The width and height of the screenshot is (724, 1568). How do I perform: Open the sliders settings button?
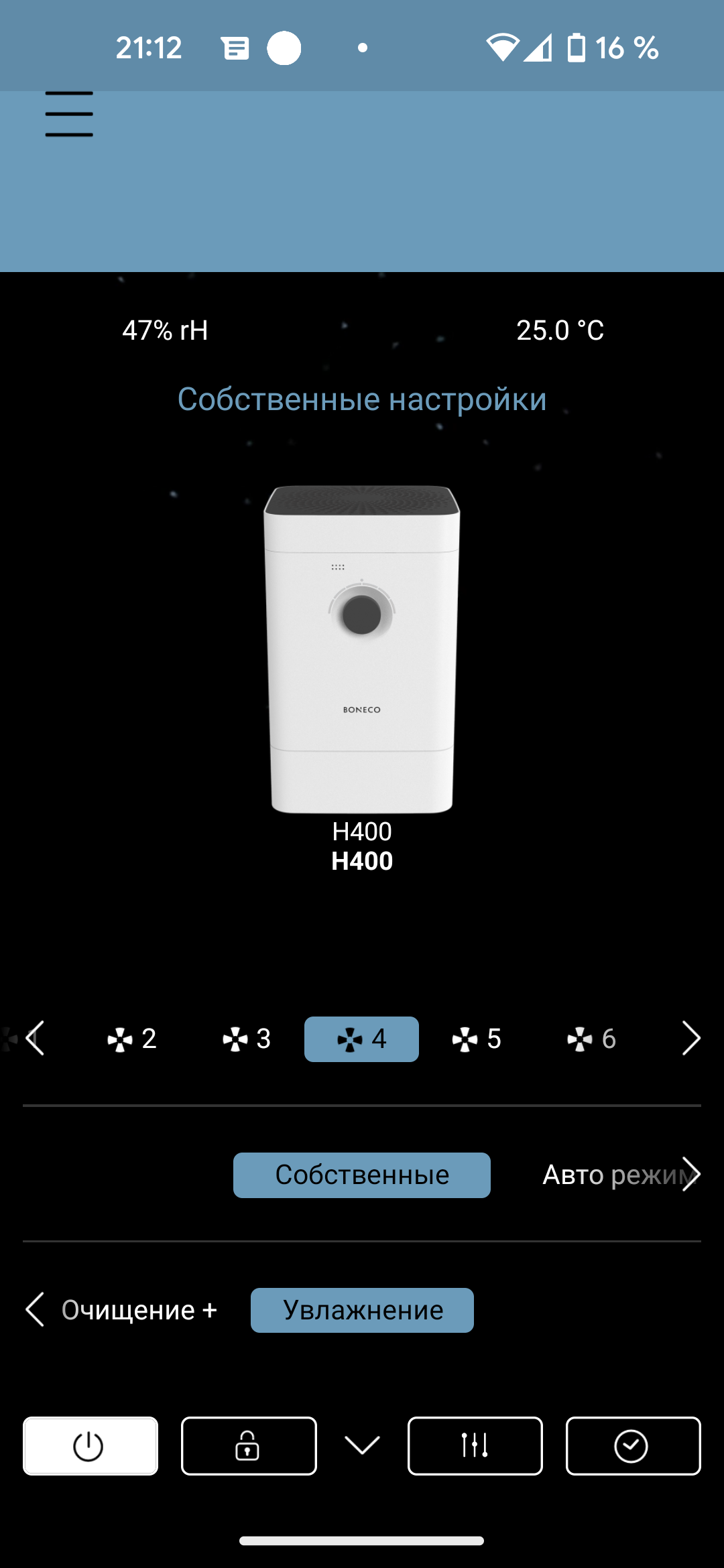tap(475, 1446)
